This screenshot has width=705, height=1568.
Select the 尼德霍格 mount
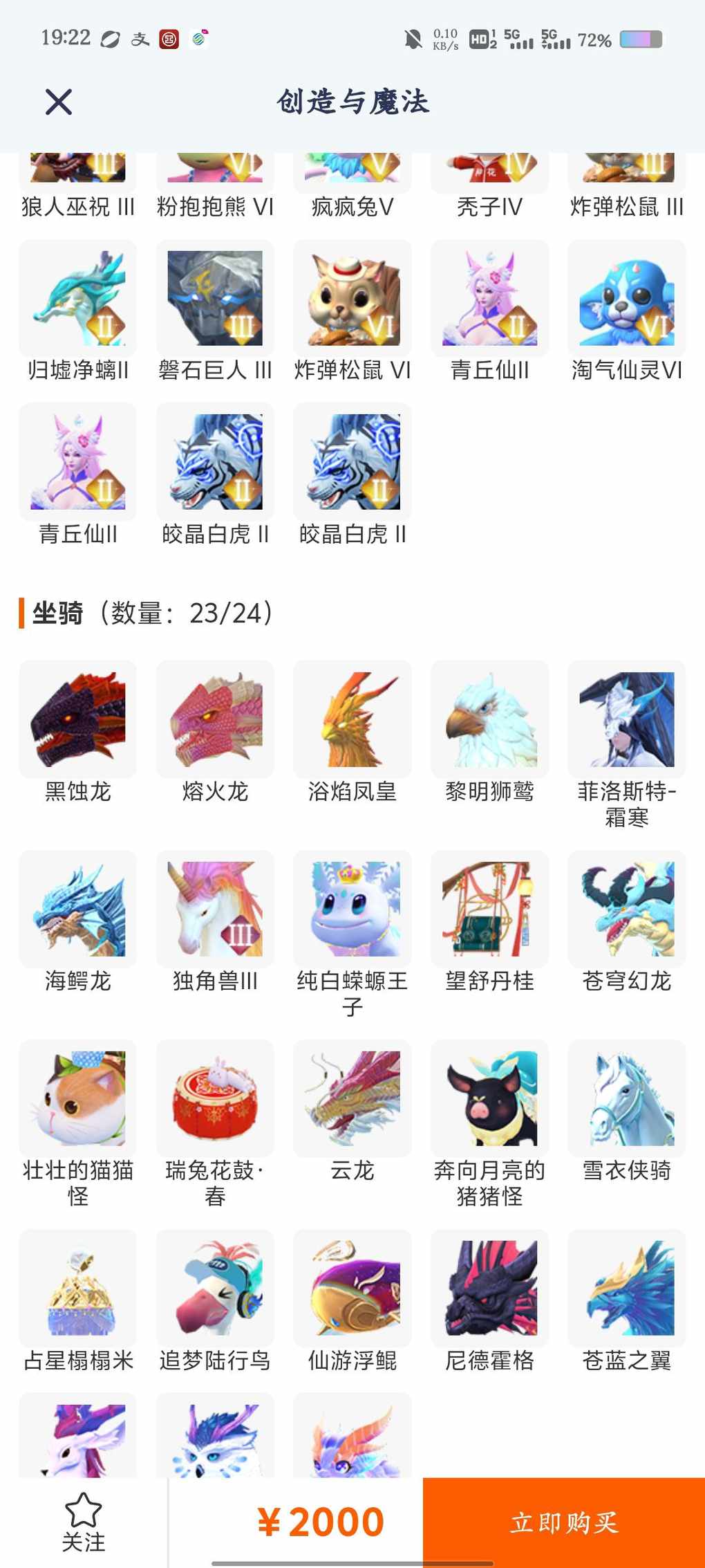tap(489, 1288)
